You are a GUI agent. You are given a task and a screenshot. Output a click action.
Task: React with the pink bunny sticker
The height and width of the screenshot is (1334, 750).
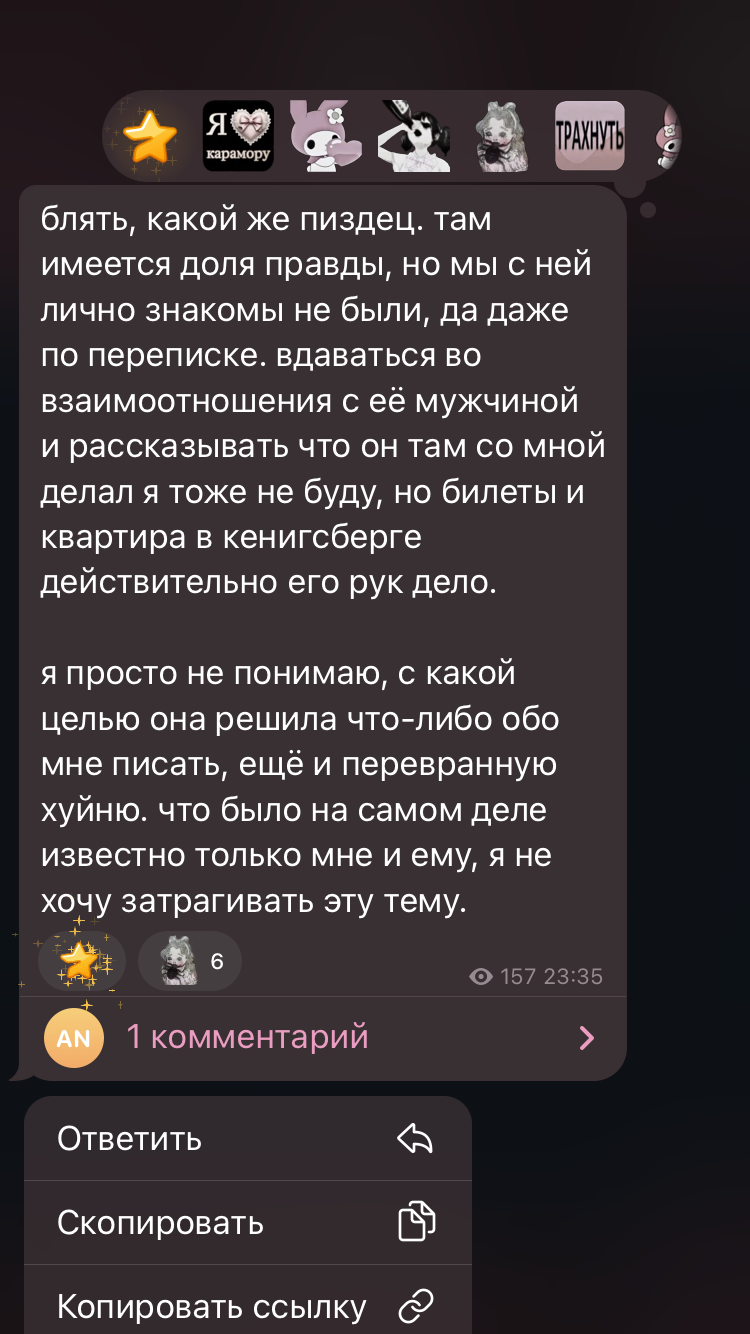(x=324, y=136)
